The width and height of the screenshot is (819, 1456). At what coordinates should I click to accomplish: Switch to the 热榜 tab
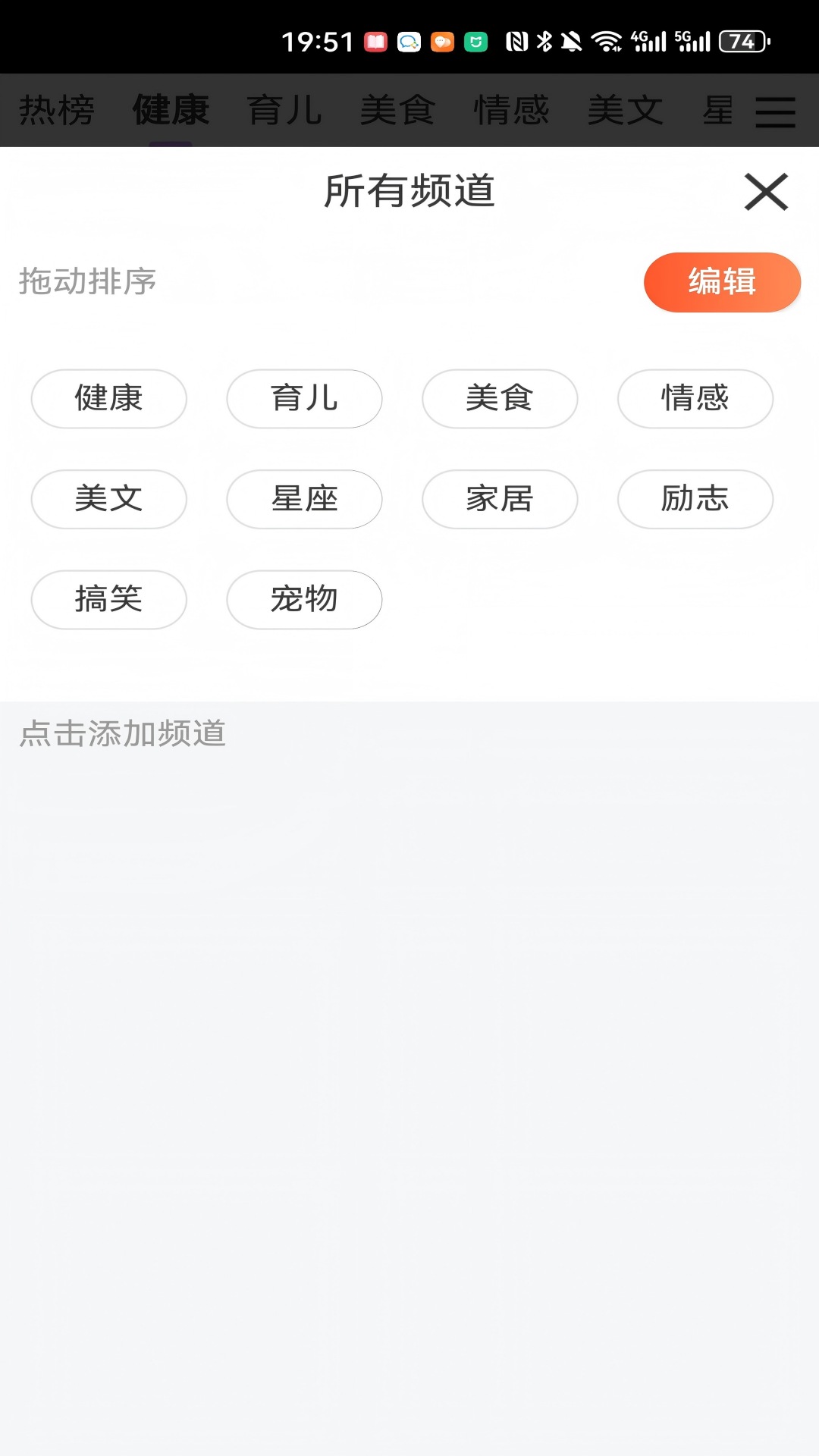55,110
